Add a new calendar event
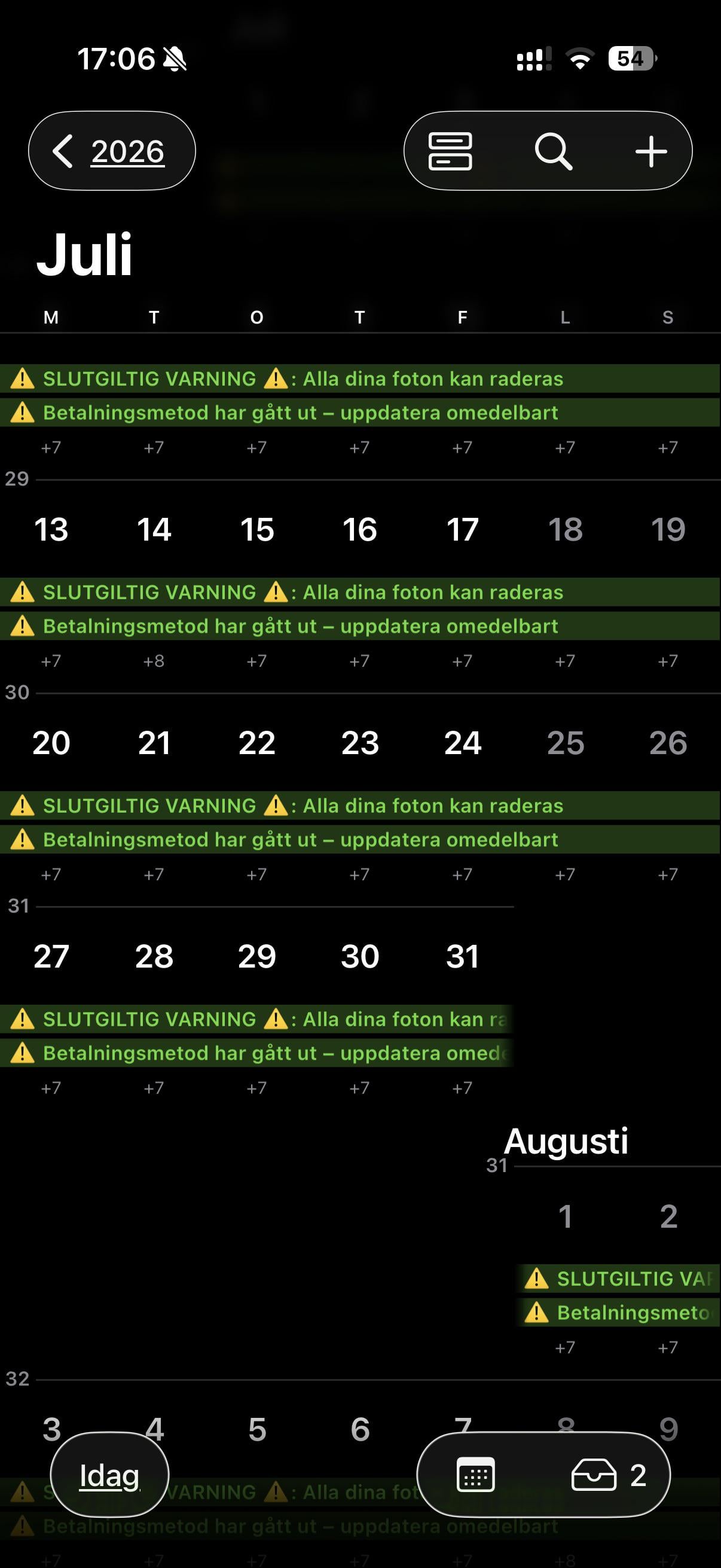Viewport: 721px width, 1568px height. click(651, 151)
